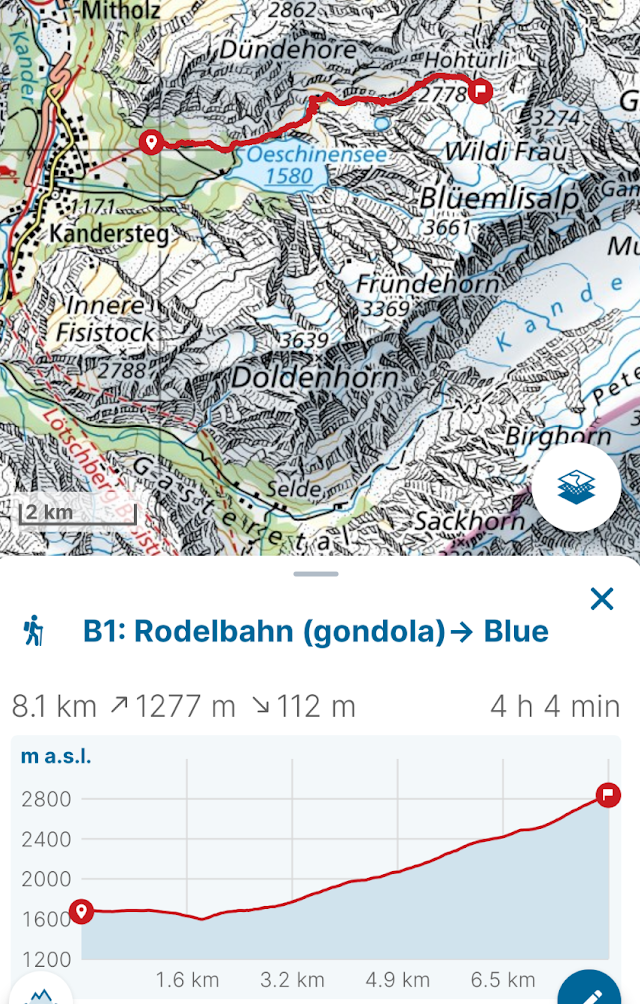Open the map layers selector

pos(576,487)
